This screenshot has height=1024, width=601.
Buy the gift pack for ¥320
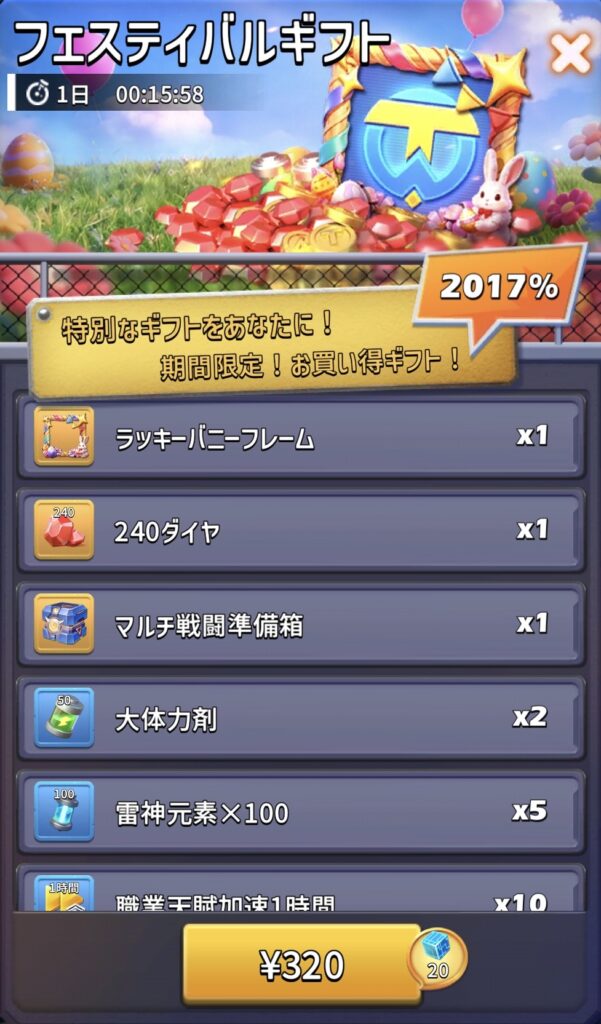pos(302,964)
